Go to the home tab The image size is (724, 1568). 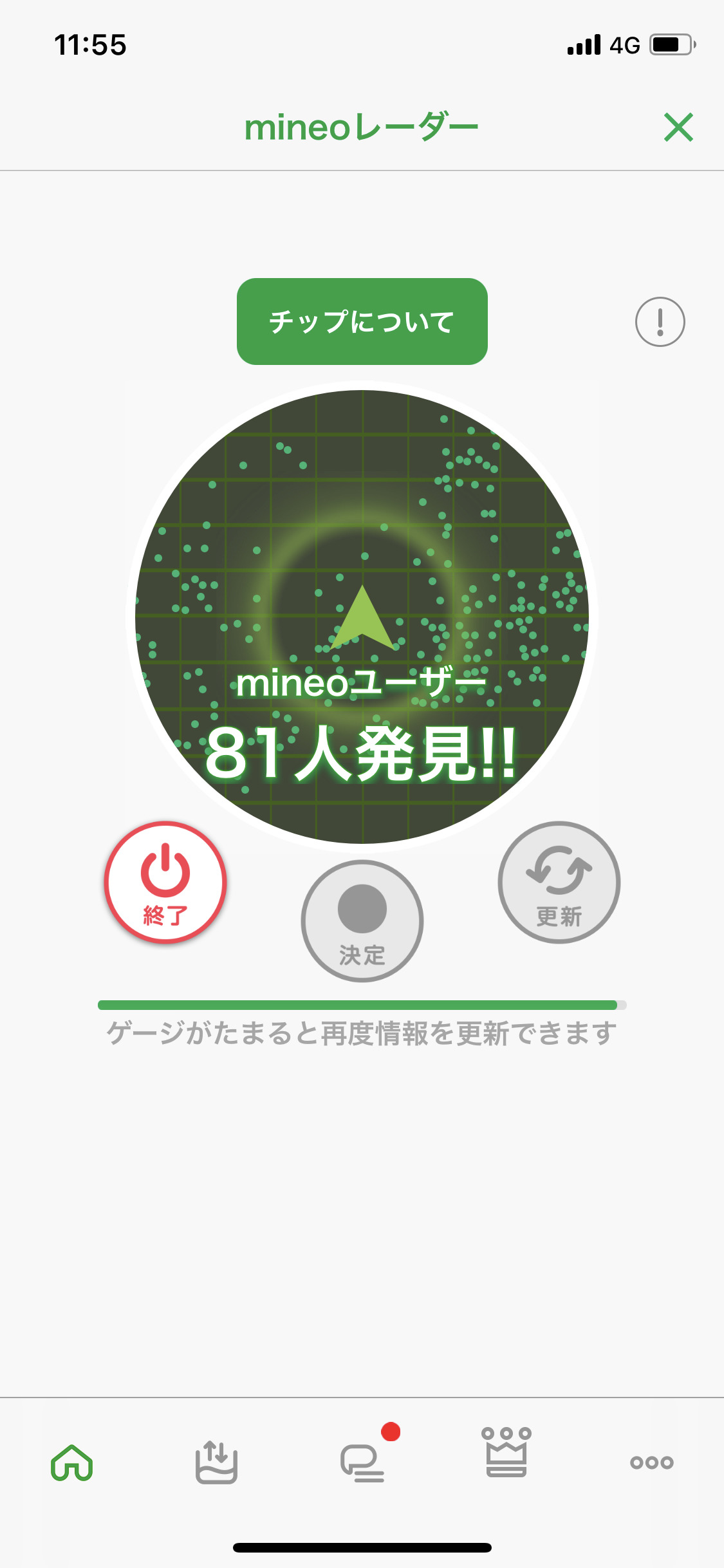[72, 1462]
